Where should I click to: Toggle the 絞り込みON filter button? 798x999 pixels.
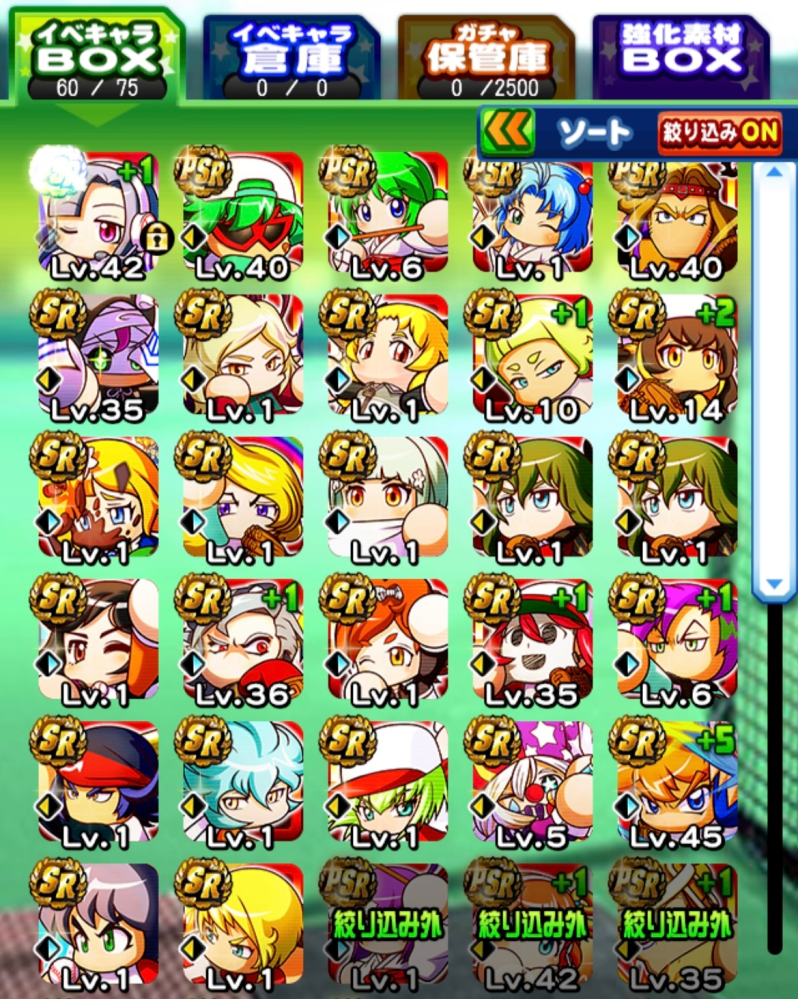click(719, 133)
